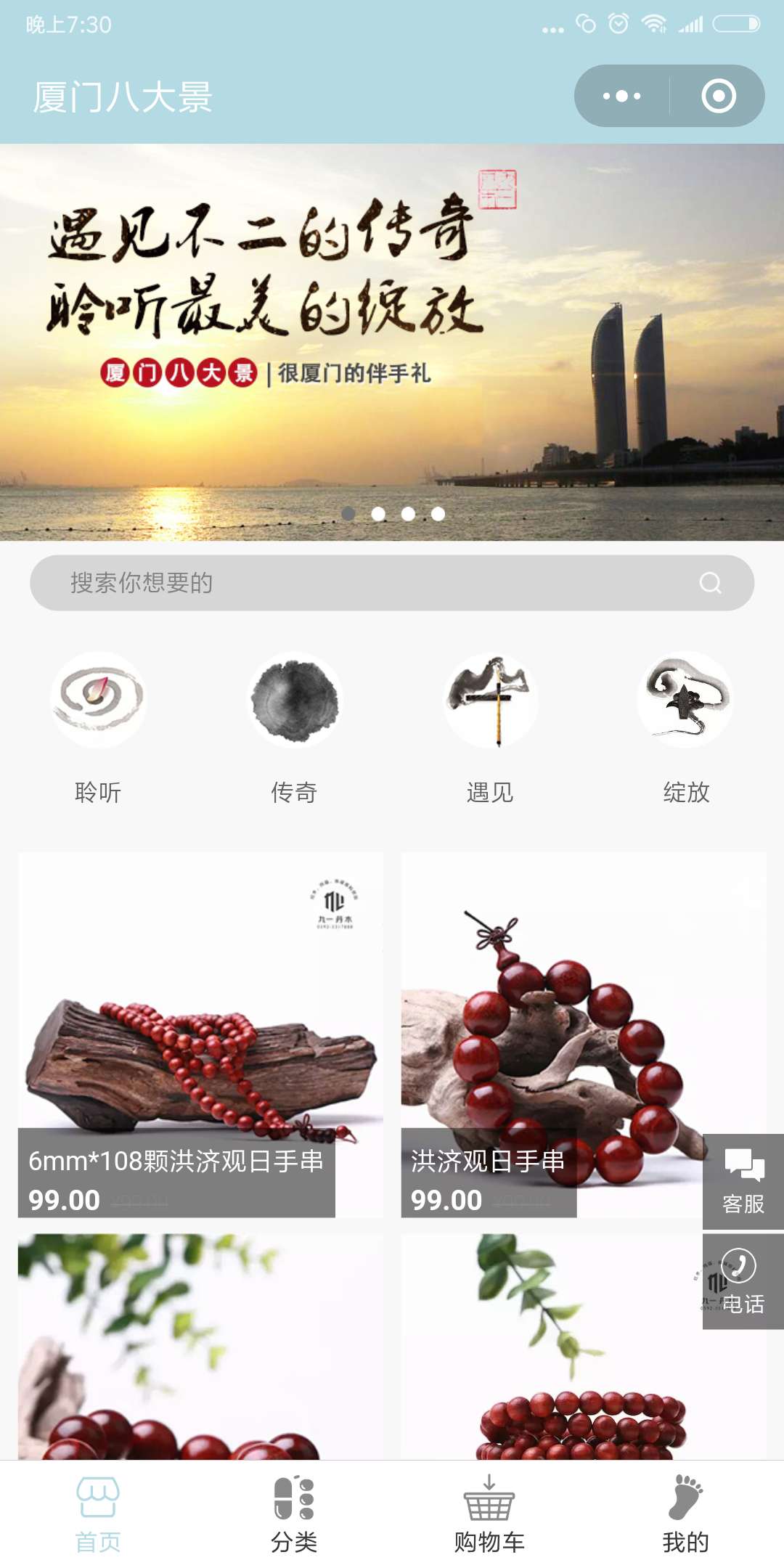Go to the 我的 tab
784x1568 pixels.
686,1514
